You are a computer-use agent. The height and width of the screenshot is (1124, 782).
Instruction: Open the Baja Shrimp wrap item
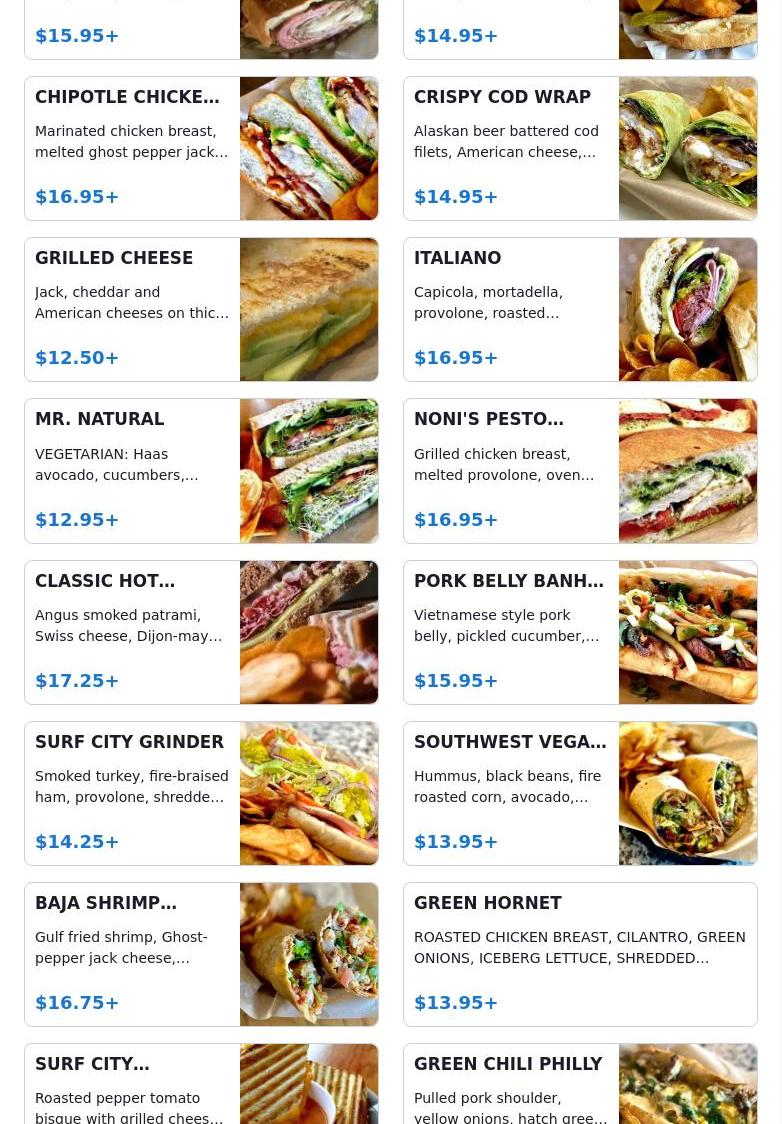tap(201, 954)
